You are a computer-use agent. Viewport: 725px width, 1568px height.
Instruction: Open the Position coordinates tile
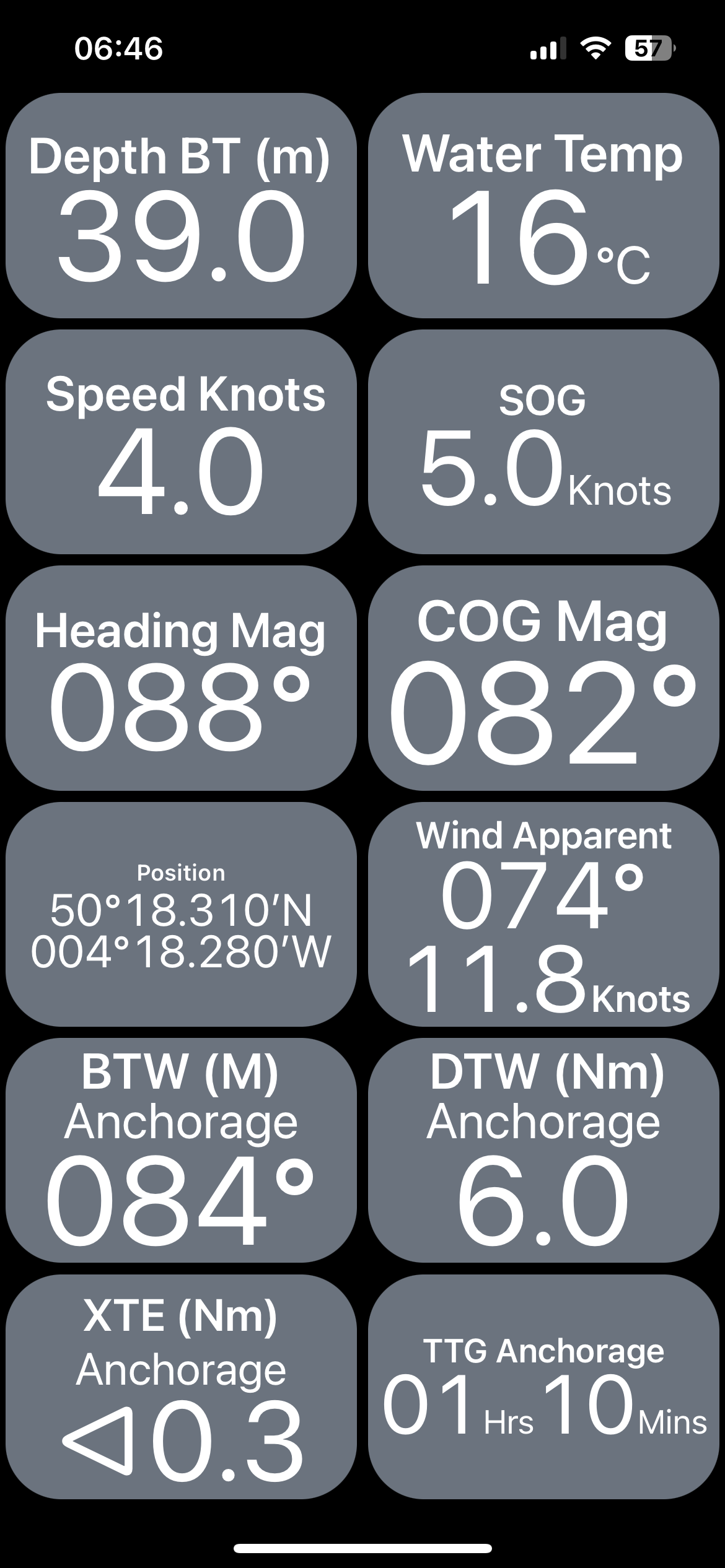(181, 914)
